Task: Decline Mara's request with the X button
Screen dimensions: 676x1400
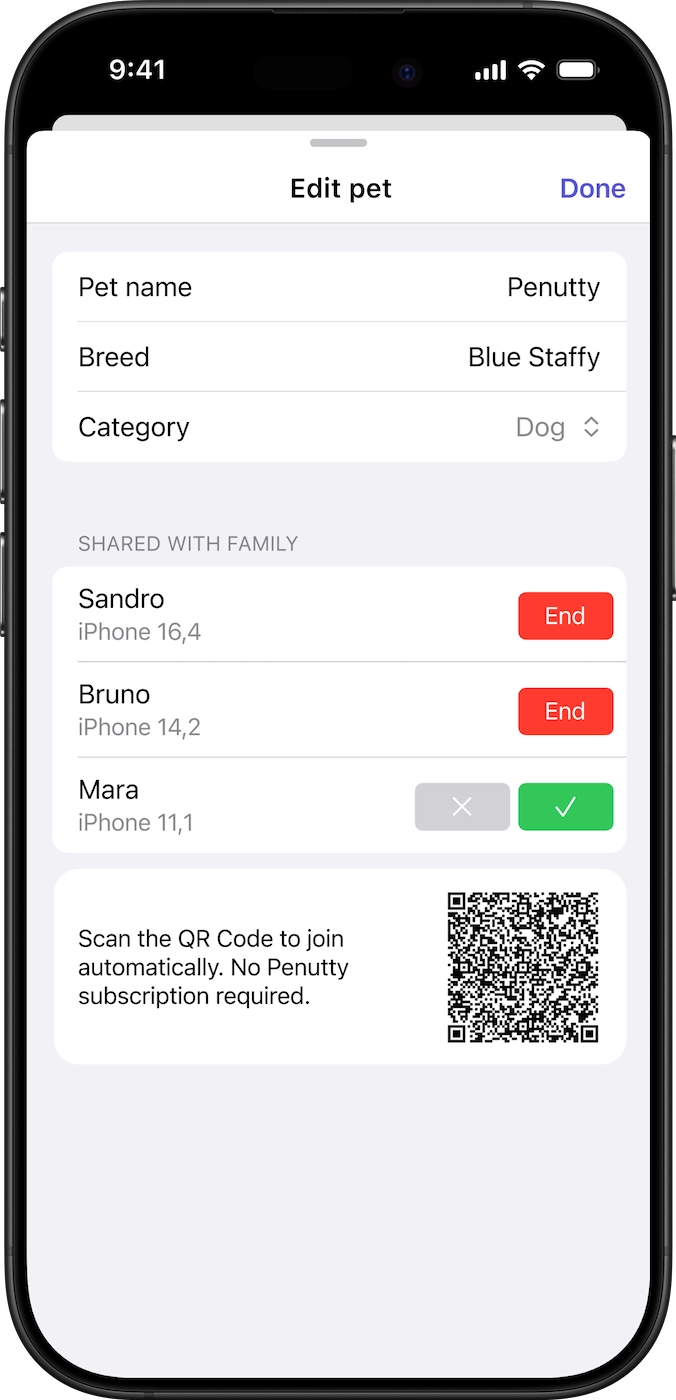Action: click(462, 806)
